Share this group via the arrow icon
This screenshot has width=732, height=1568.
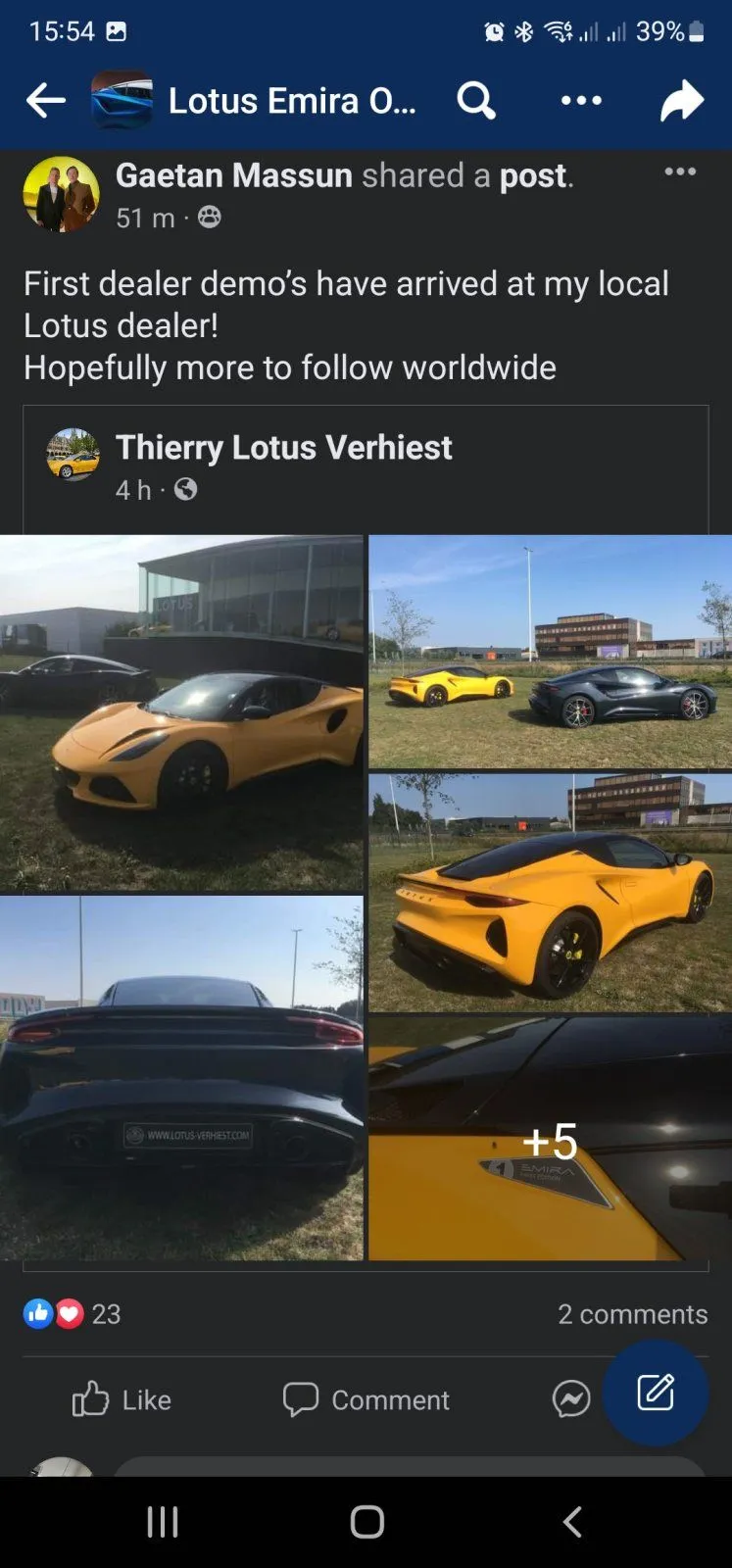(682, 100)
